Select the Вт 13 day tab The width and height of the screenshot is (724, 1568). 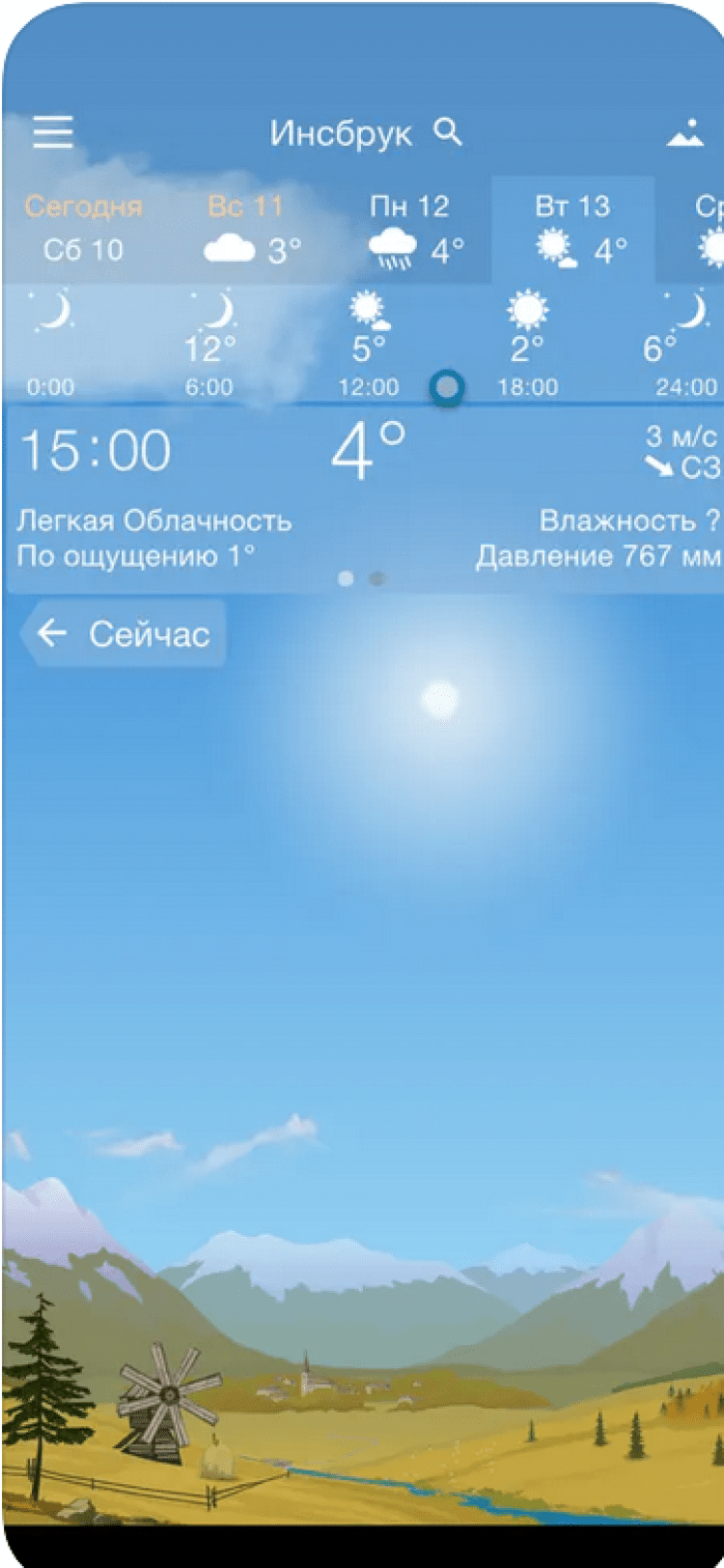pyautogui.click(x=573, y=230)
